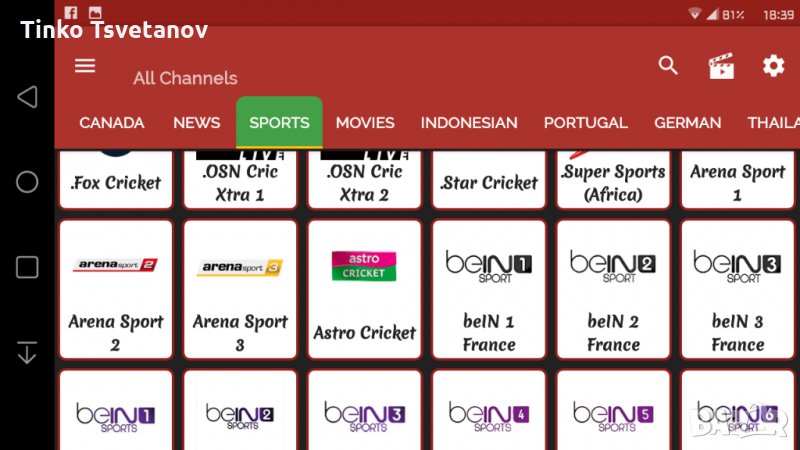Viewport: 800px width, 450px height.
Task: Open Arena Sport 3 channel
Action: point(240,290)
